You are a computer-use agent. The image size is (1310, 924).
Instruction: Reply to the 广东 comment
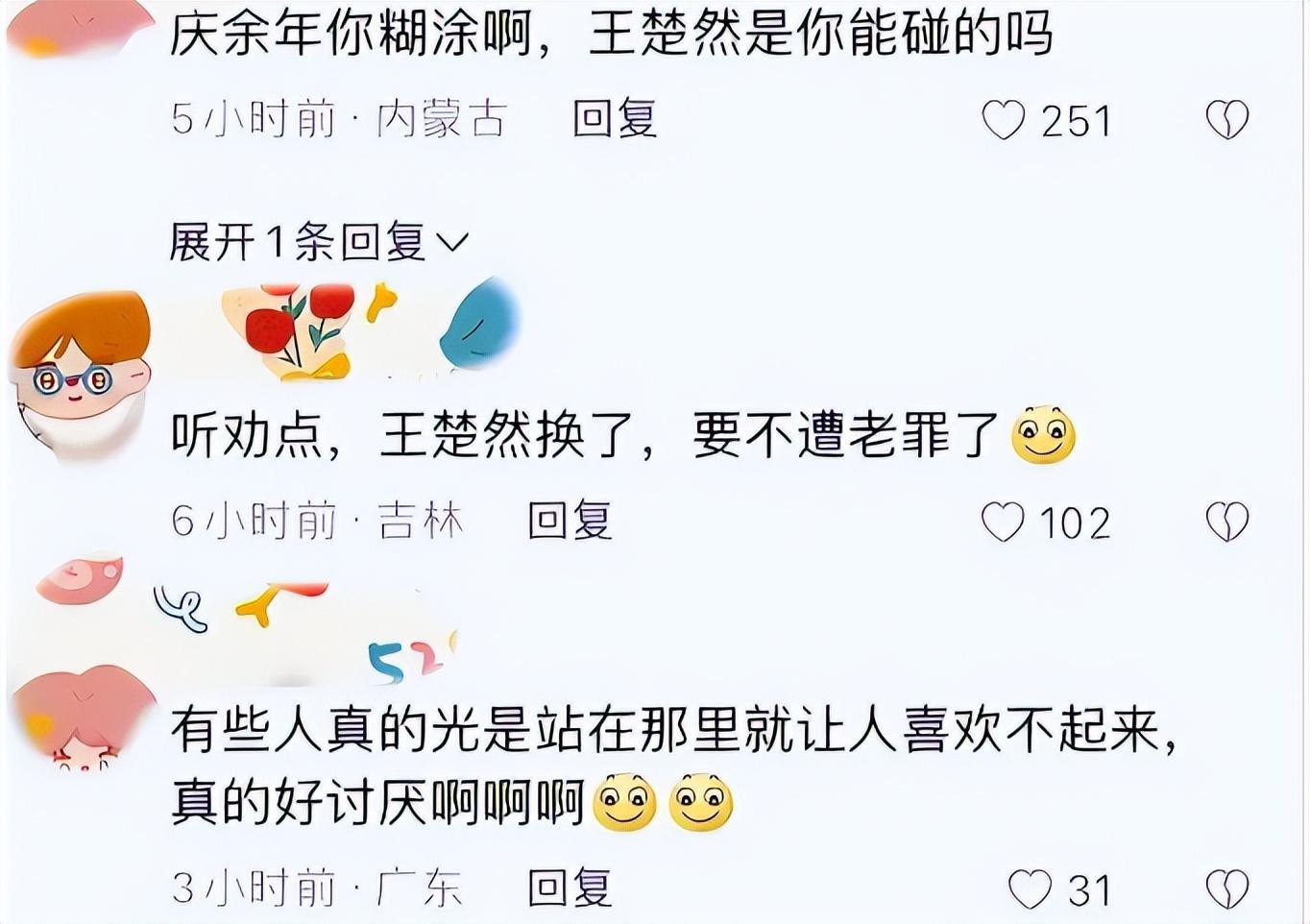[x=570, y=888]
